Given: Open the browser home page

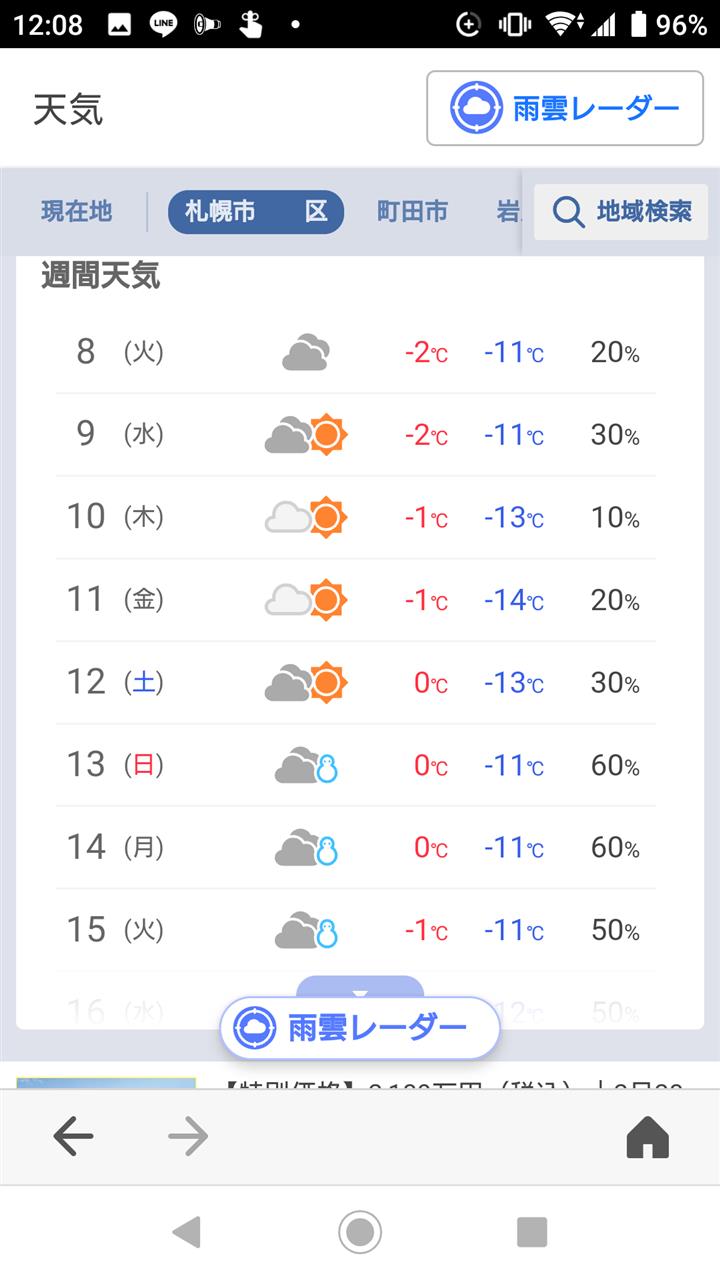Looking at the screenshot, I should click(x=647, y=1136).
